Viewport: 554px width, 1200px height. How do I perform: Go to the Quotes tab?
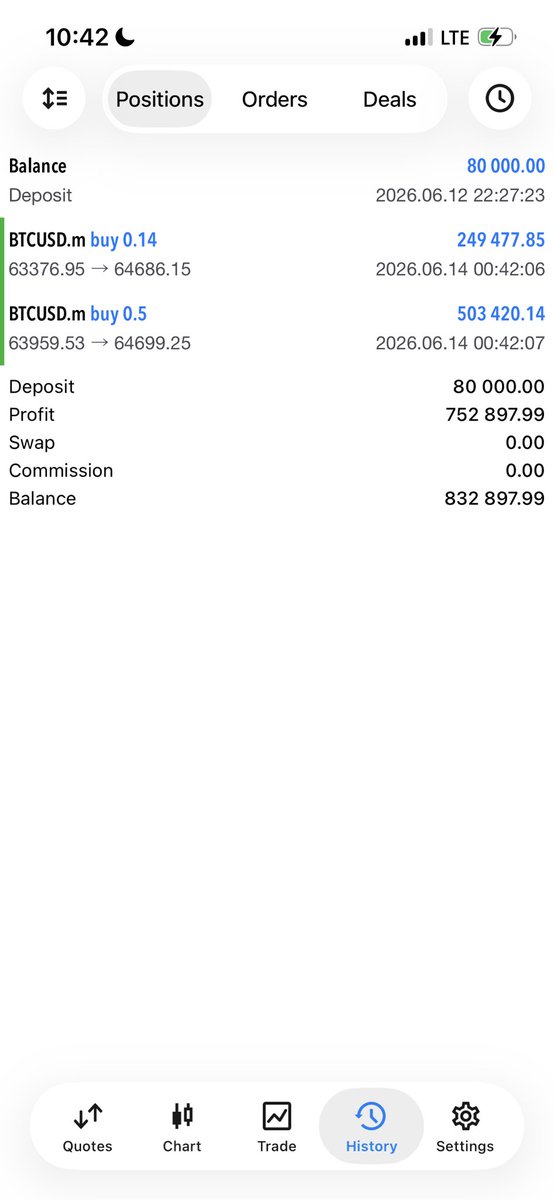(x=88, y=1128)
